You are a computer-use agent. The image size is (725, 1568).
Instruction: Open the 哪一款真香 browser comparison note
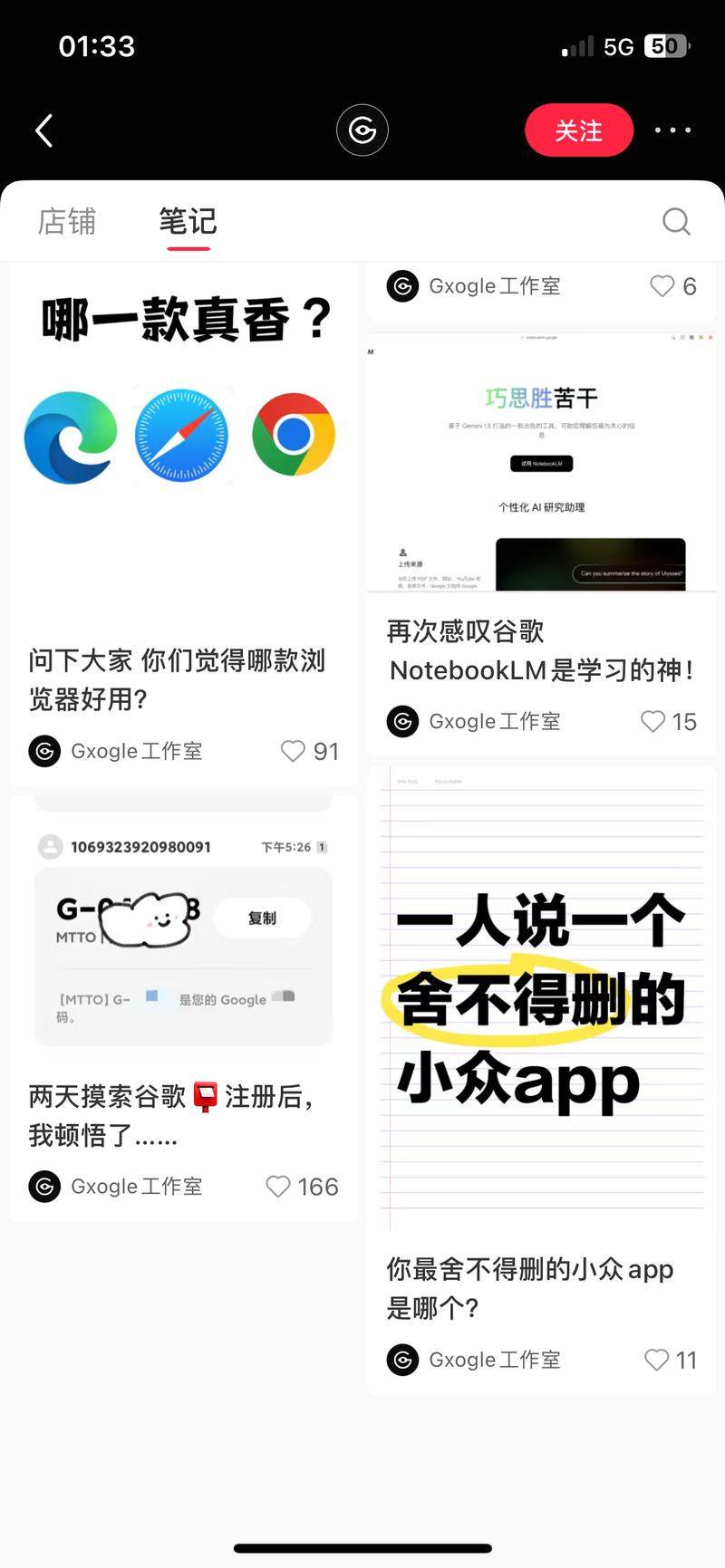[181, 453]
